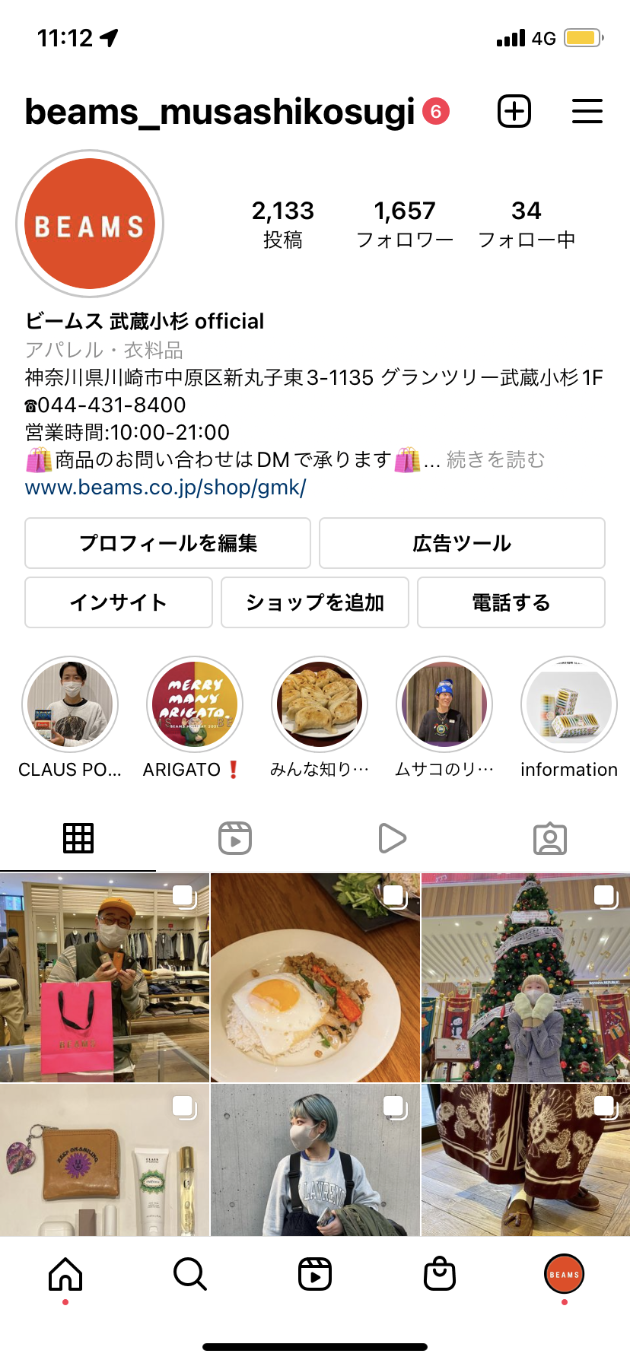Switch to the video play tab
Screen dimensions: 630x1363
pos(392,838)
